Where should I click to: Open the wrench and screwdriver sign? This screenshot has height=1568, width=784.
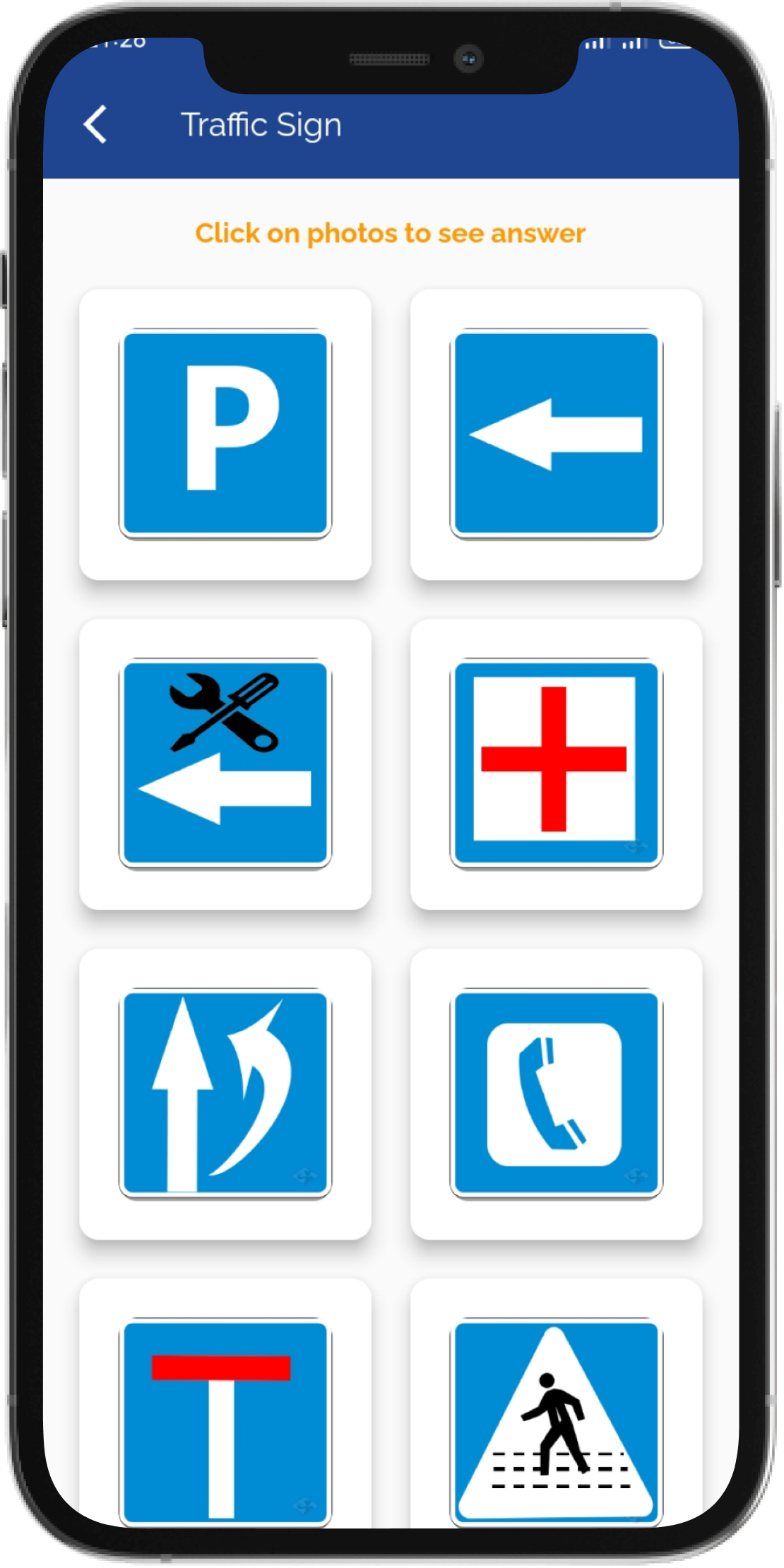tap(225, 764)
